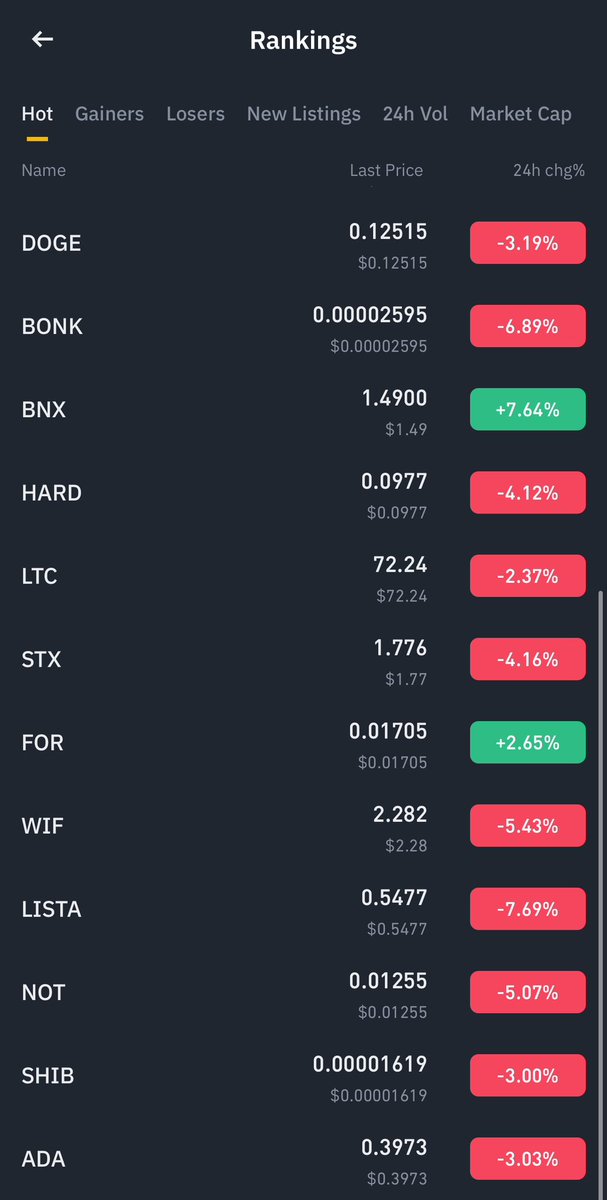Screen dimensions: 607x1200
Task: View LTC trading details
Action: click(x=303, y=576)
